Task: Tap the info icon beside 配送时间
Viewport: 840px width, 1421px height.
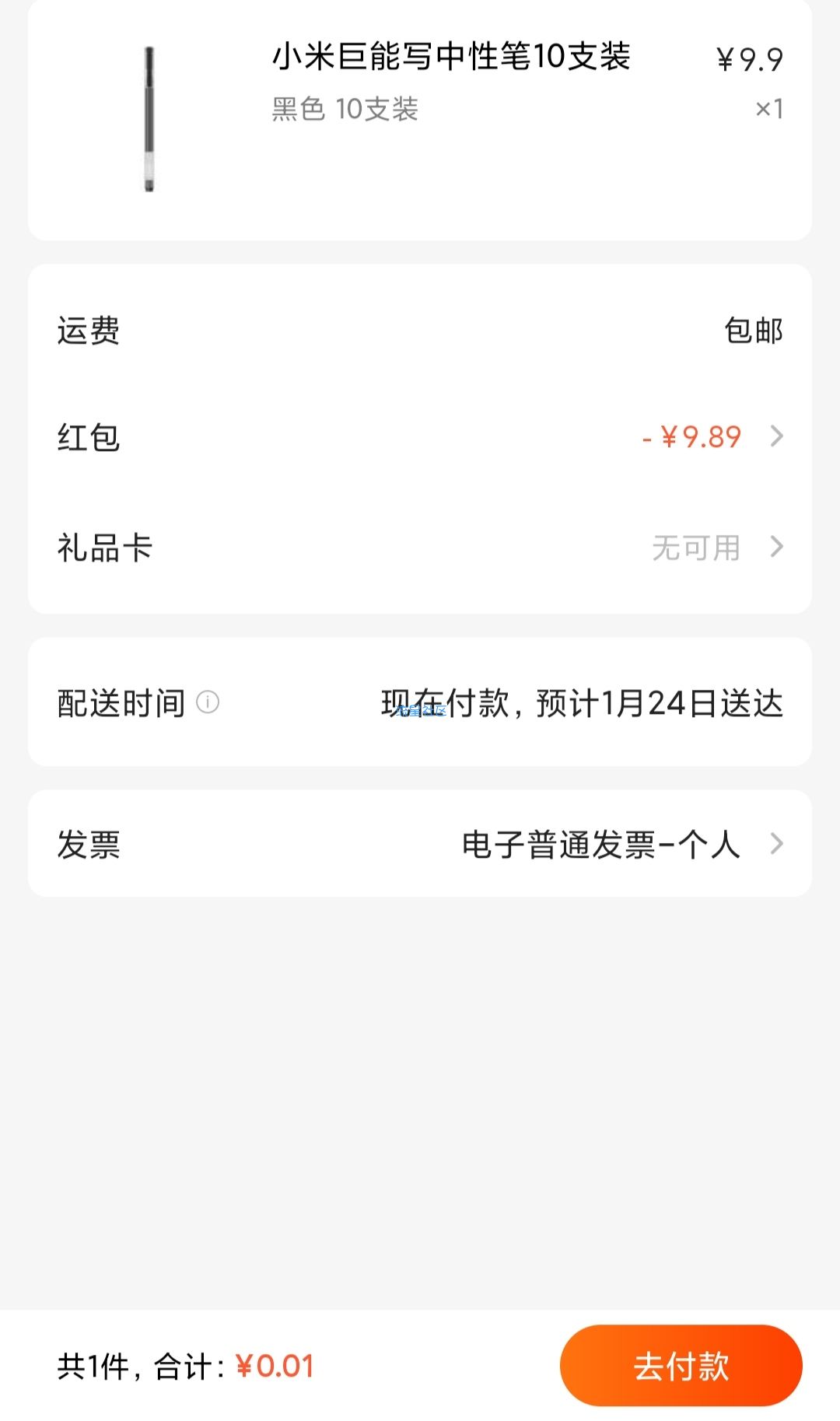Action: 208,702
